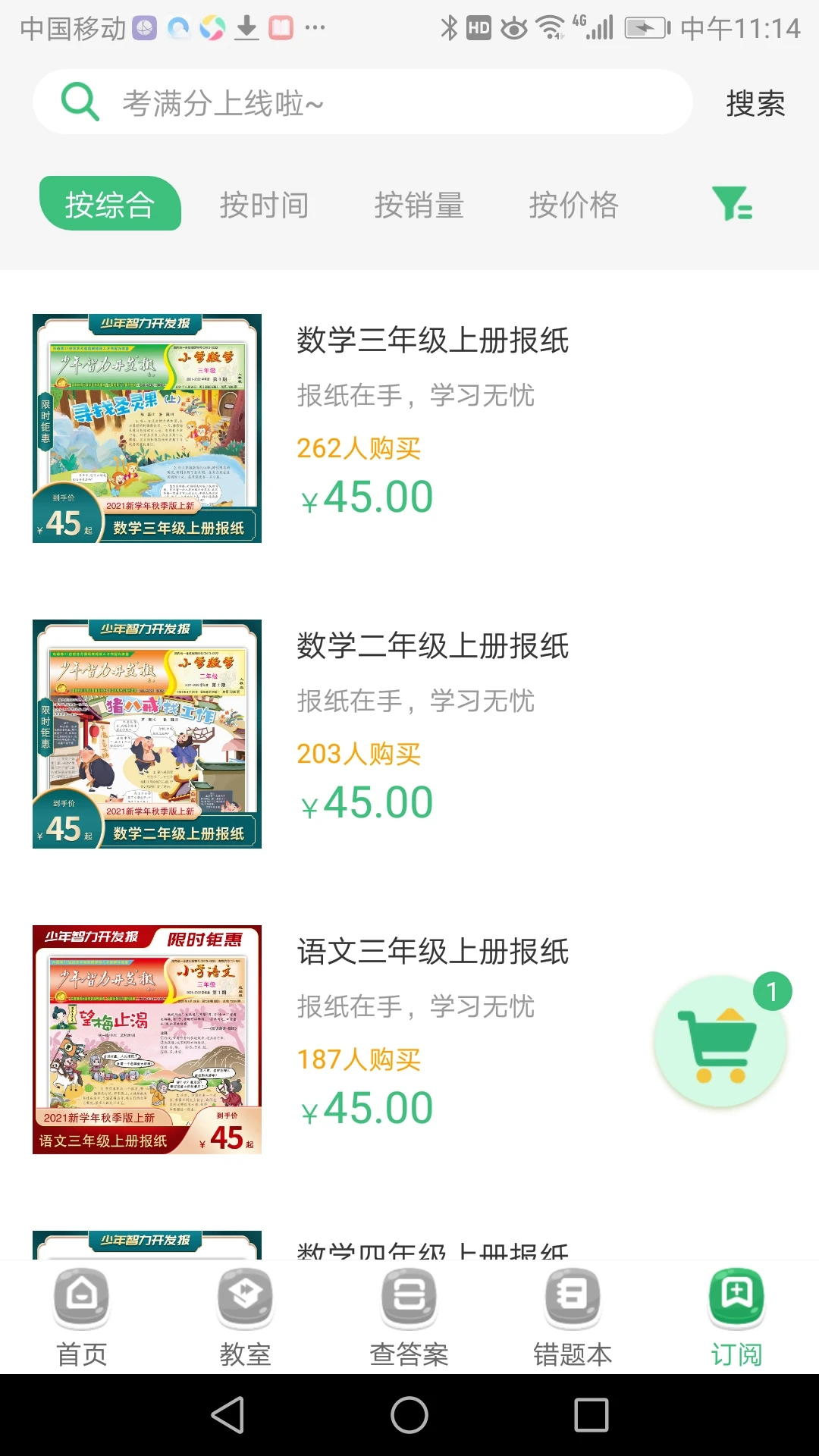This screenshot has height=1456, width=819.
Task: Select the 订阅 subscription icon
Action: [x=734, y=1298]
